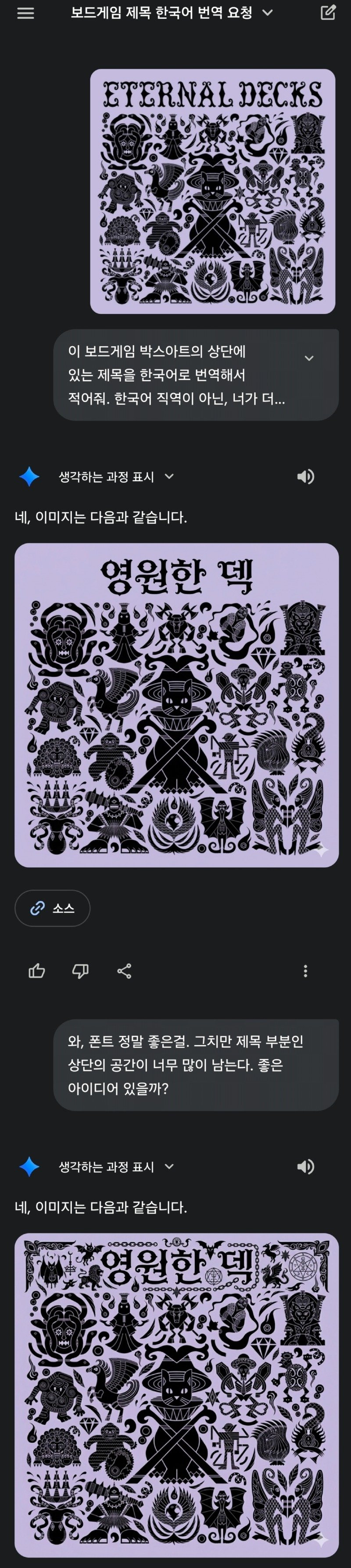Expand the first 생각하는 과정 표시 section
351x1568 pixels.
coord(169,477)
